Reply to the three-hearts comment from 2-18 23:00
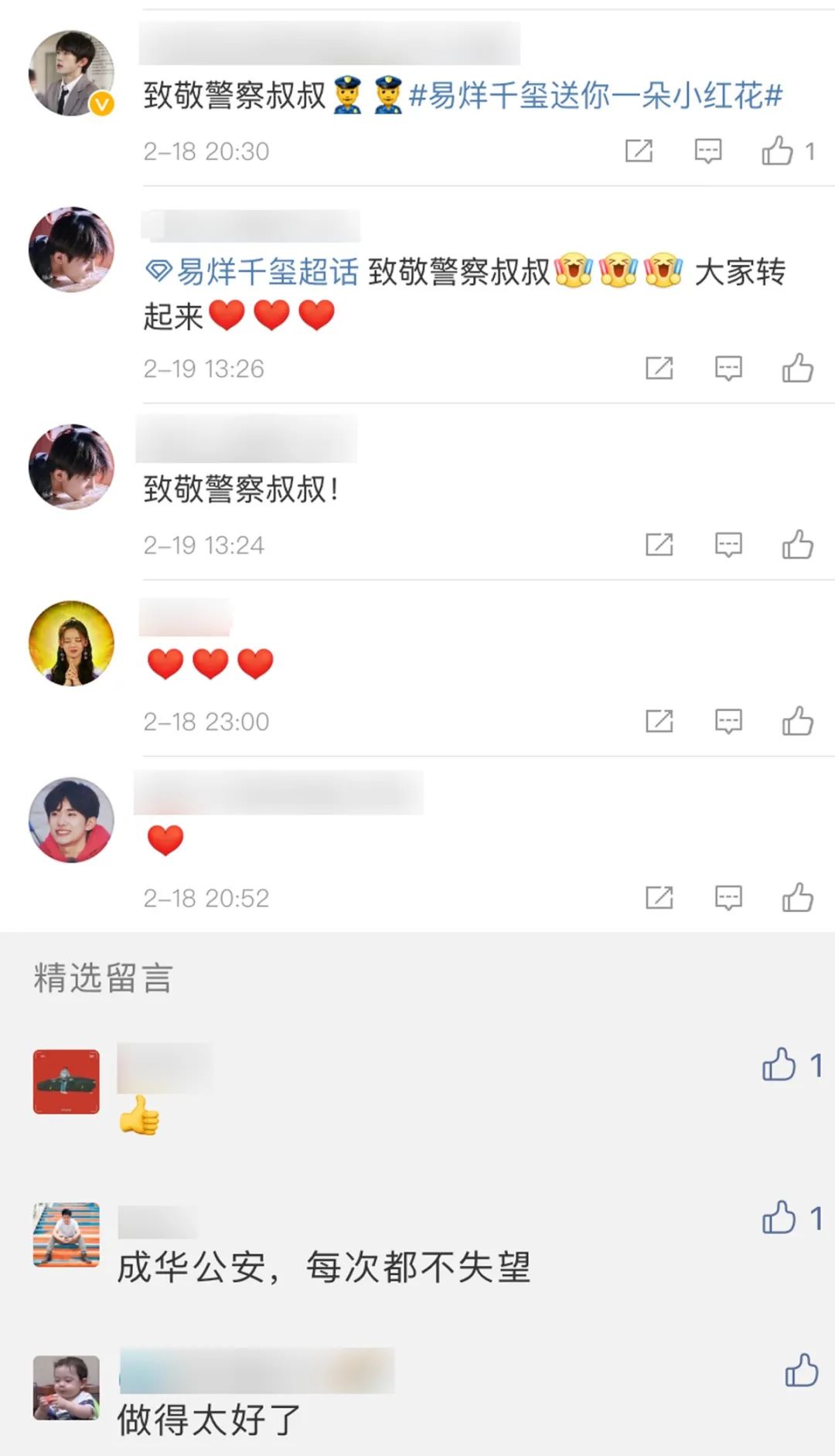 click(x=728, y=721)
